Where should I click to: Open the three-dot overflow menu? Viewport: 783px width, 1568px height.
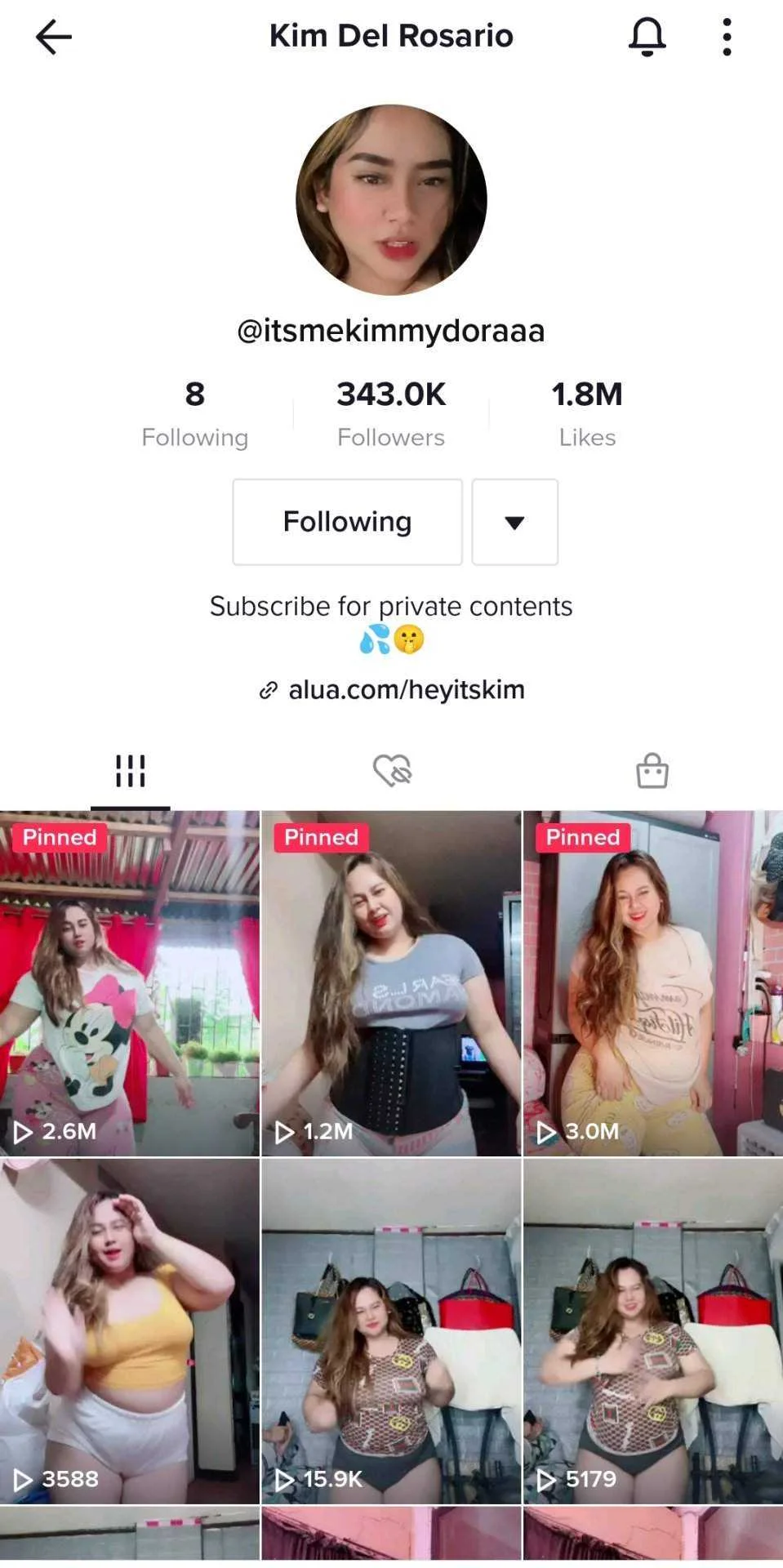point(726,38)
